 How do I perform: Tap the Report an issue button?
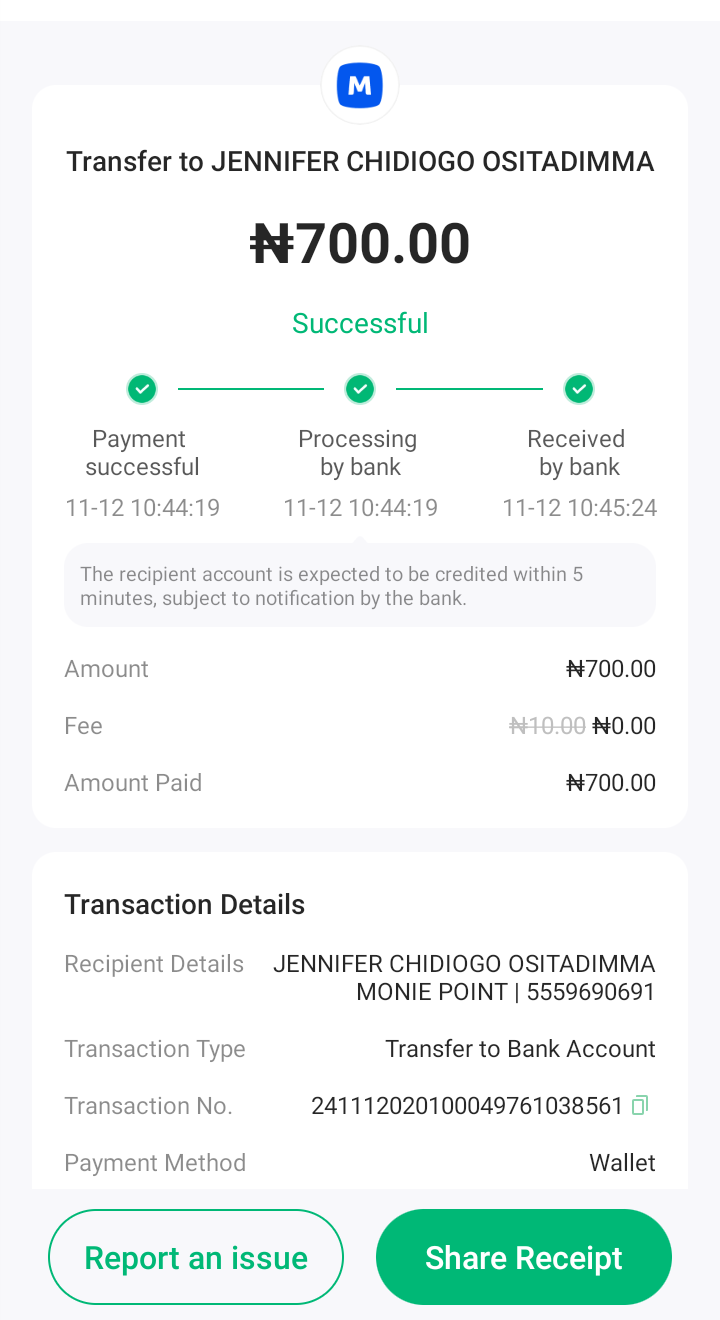(x=196, y=1257)
